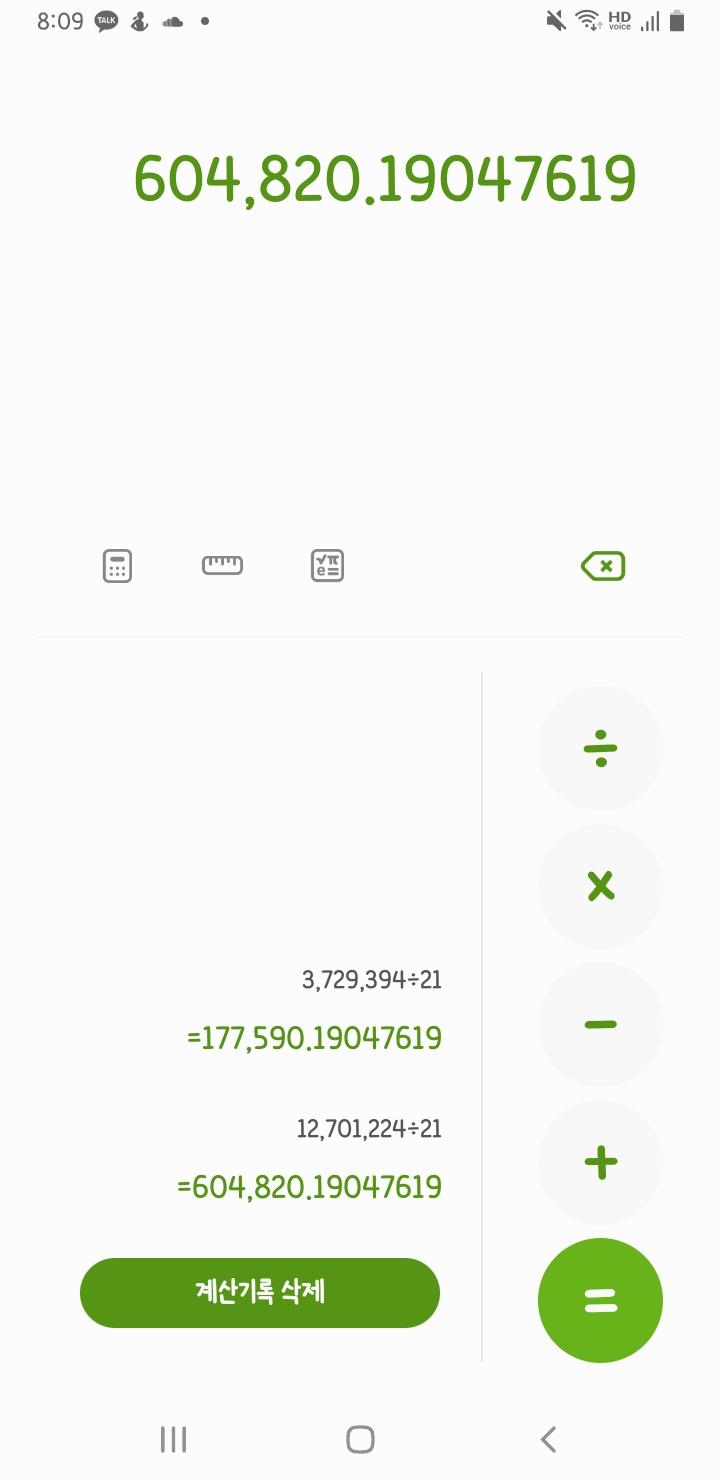Go back using navigation bar arrow
This screenshot has height=1480, width=720.
[547, 1439]
